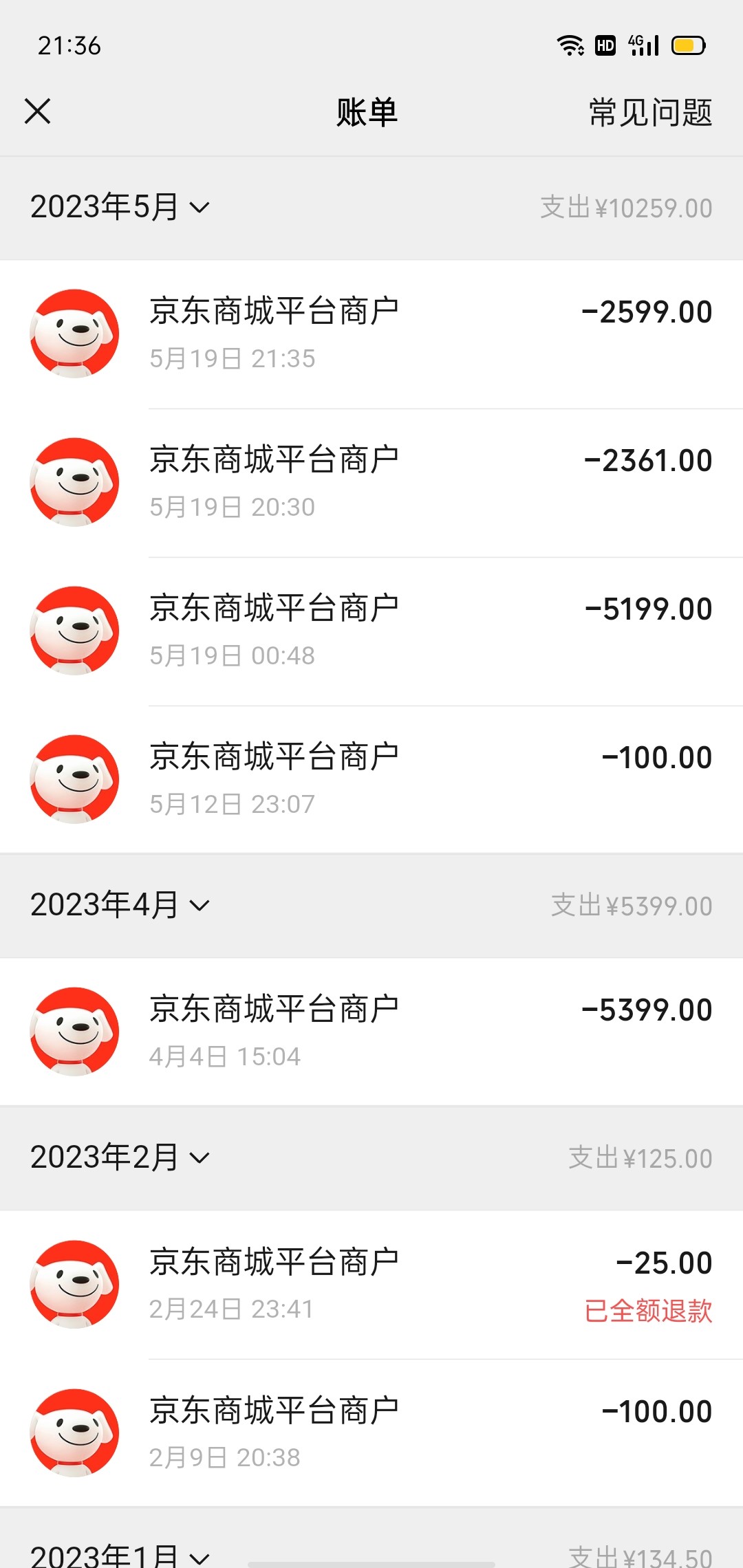Open the -5199.00 transaction from 5月19日 00:48
This screenshot has height=1568, width=743.
(x=371, y=631)
